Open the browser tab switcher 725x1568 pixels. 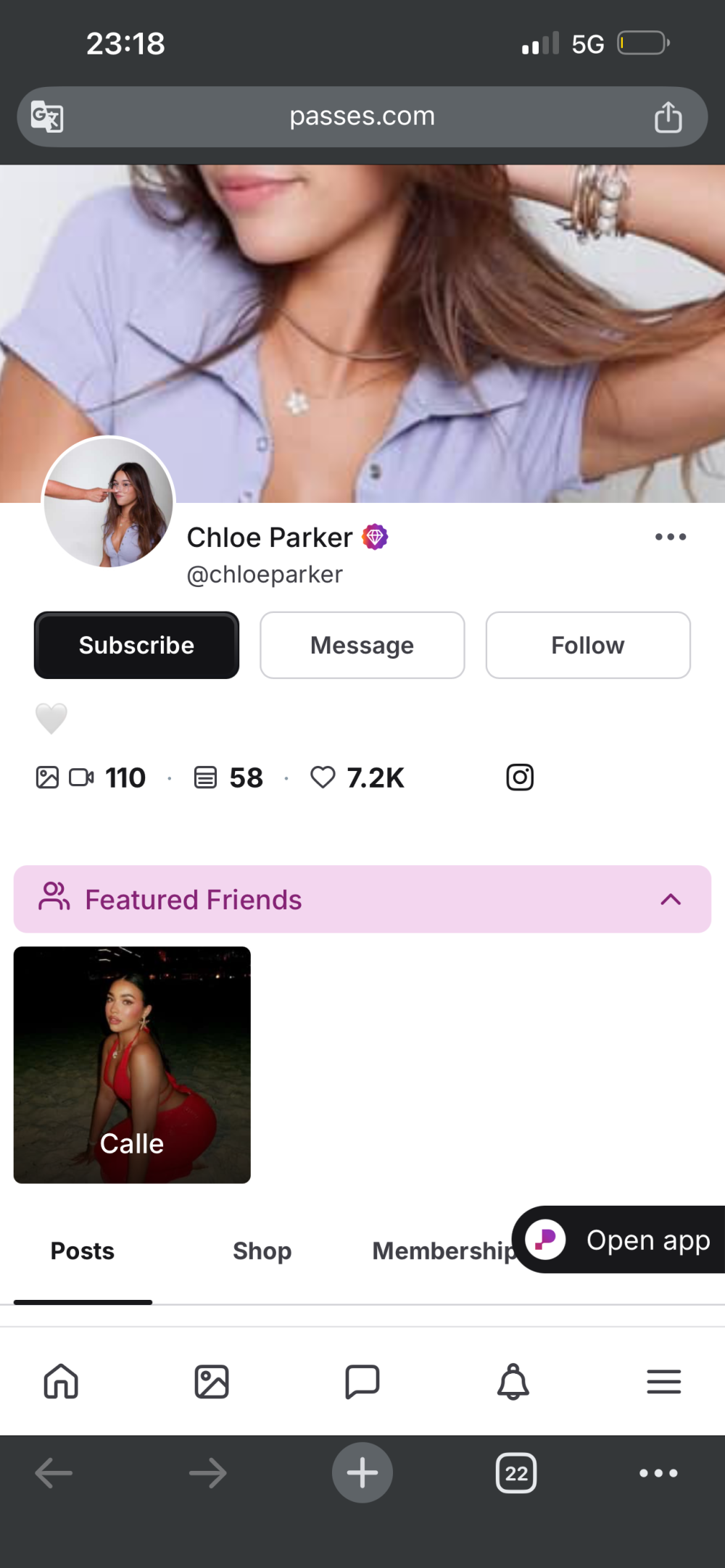pos(516,1472)
